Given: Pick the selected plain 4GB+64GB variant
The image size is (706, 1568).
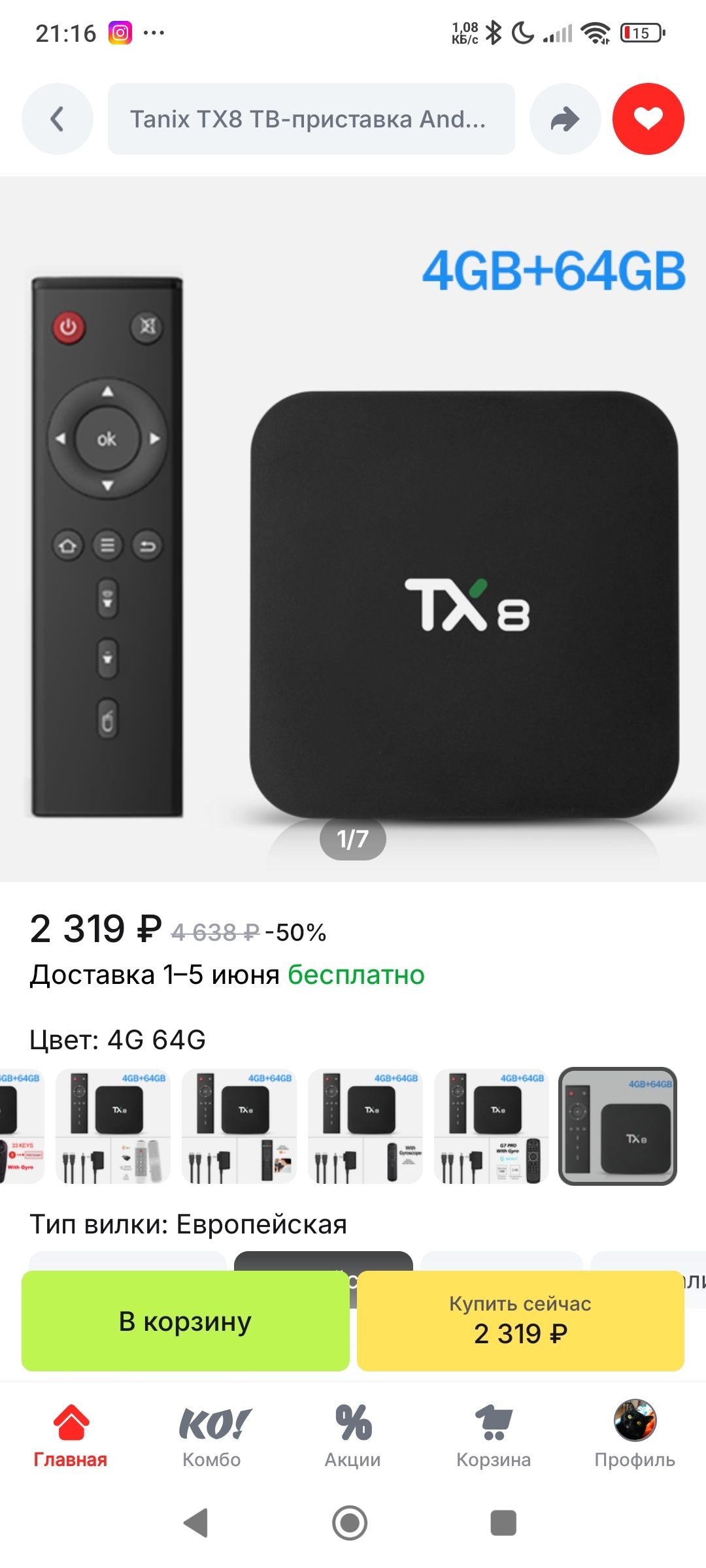Looking at the screenshot, I should coord(617,1126).
